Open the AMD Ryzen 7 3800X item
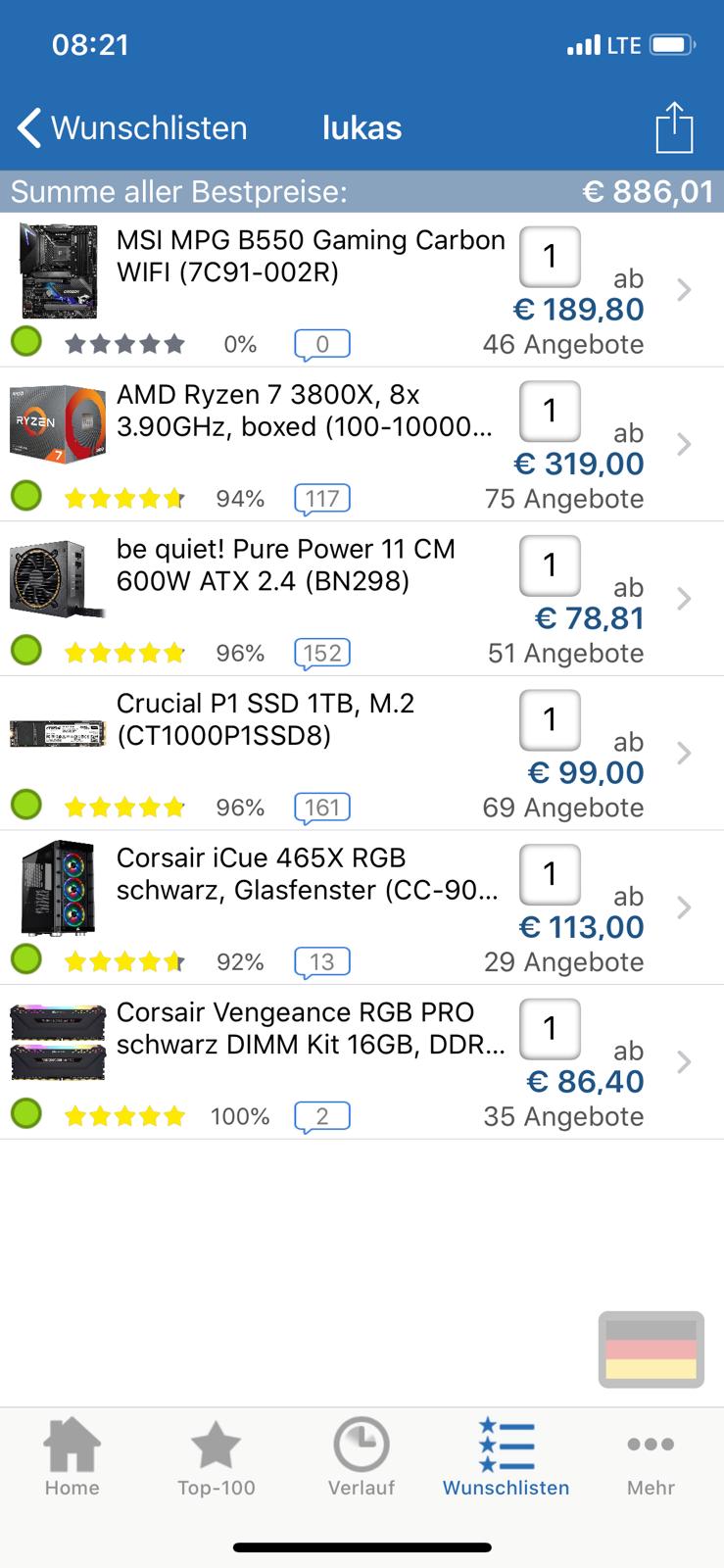This screenshot has height=1568, width=724. 304,411
